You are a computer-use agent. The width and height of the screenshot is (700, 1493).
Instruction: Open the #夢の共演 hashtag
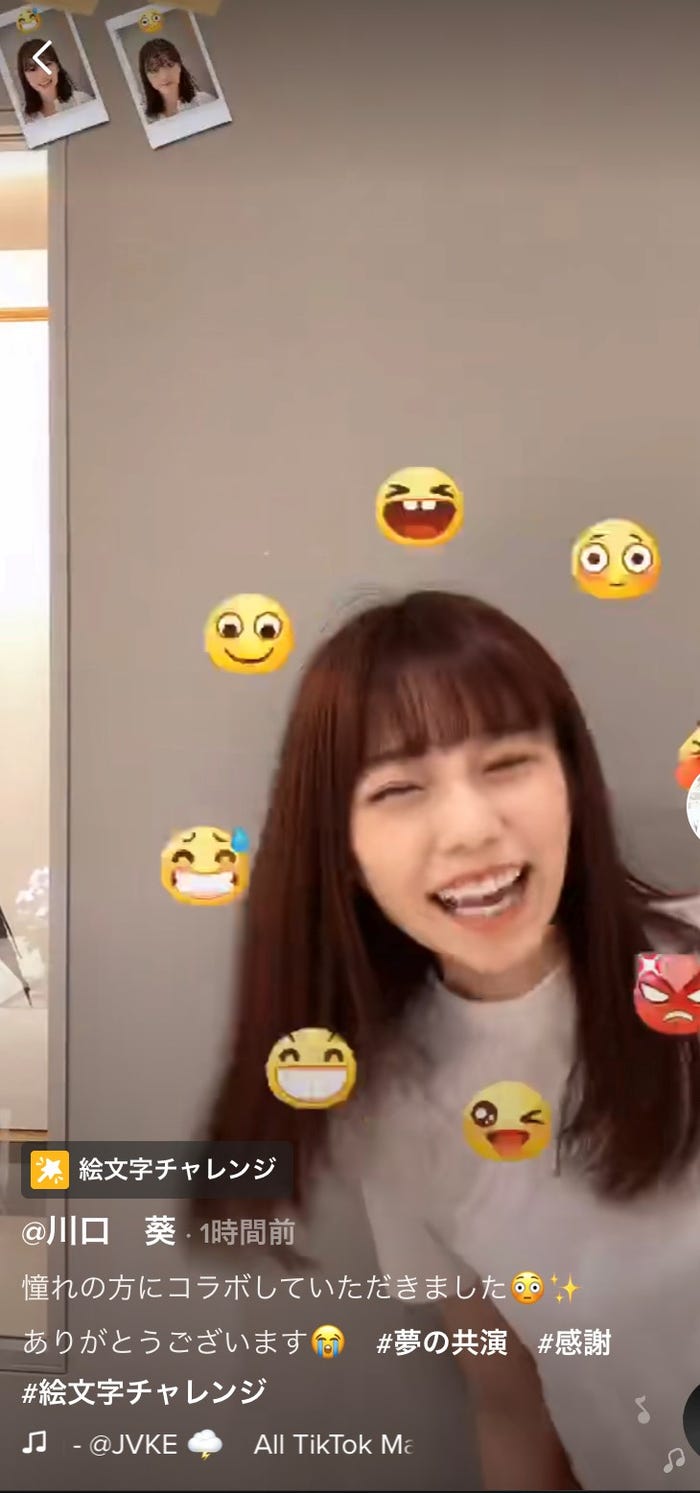[x=441, y=1342]
